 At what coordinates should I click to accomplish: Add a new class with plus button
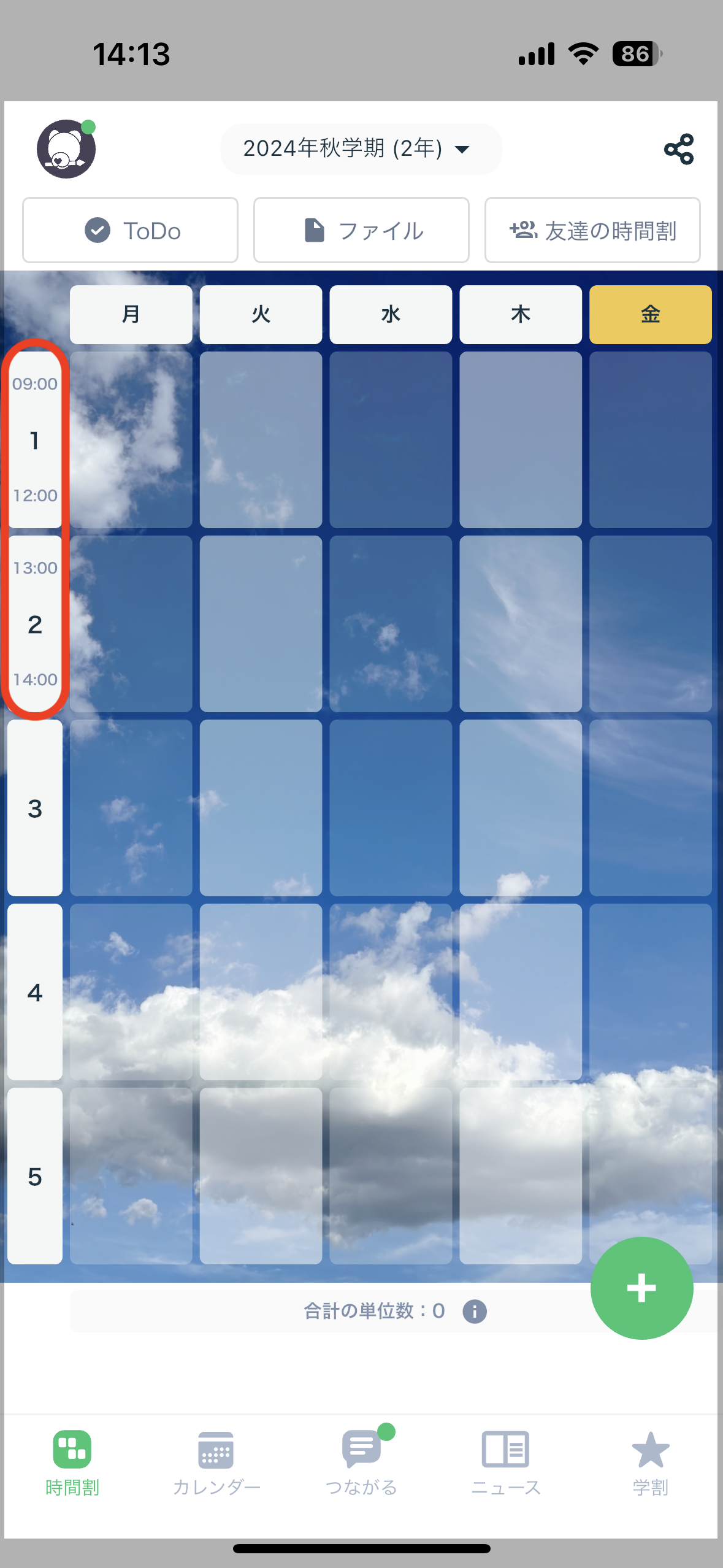[x=641, y=1288]
